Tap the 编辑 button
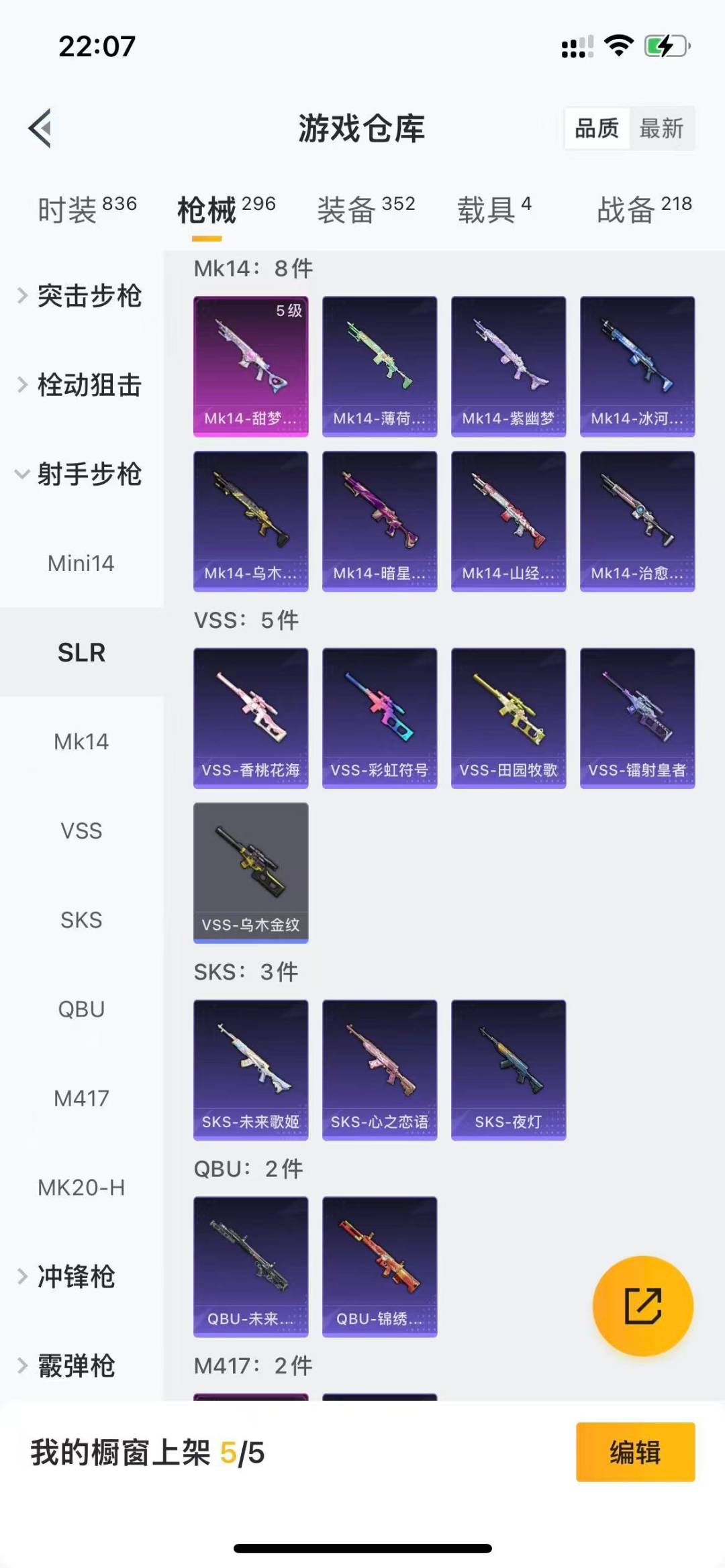This screenshot has width=725, height=1568. point(635,1452)
